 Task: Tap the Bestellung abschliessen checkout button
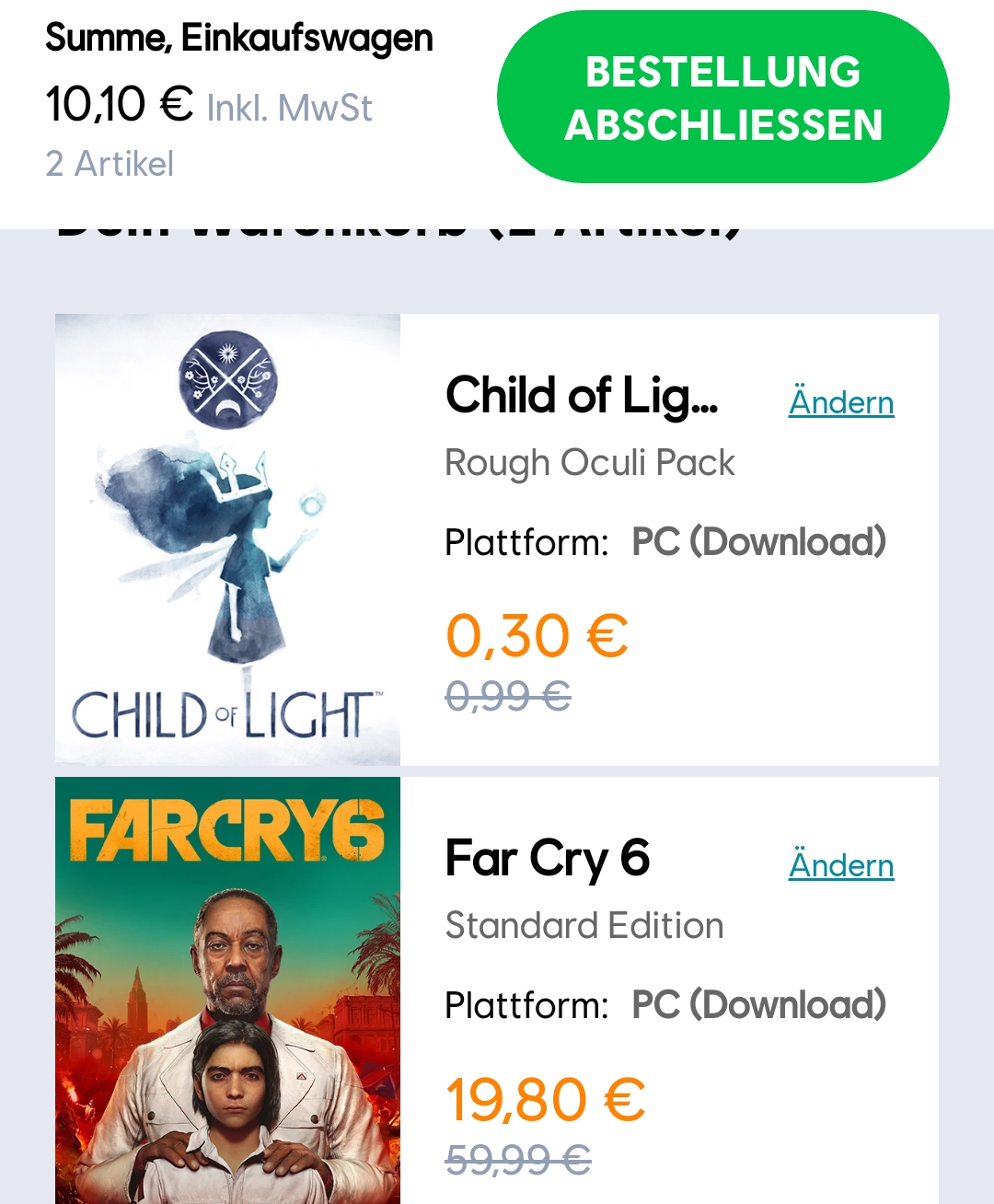point(722,98)
